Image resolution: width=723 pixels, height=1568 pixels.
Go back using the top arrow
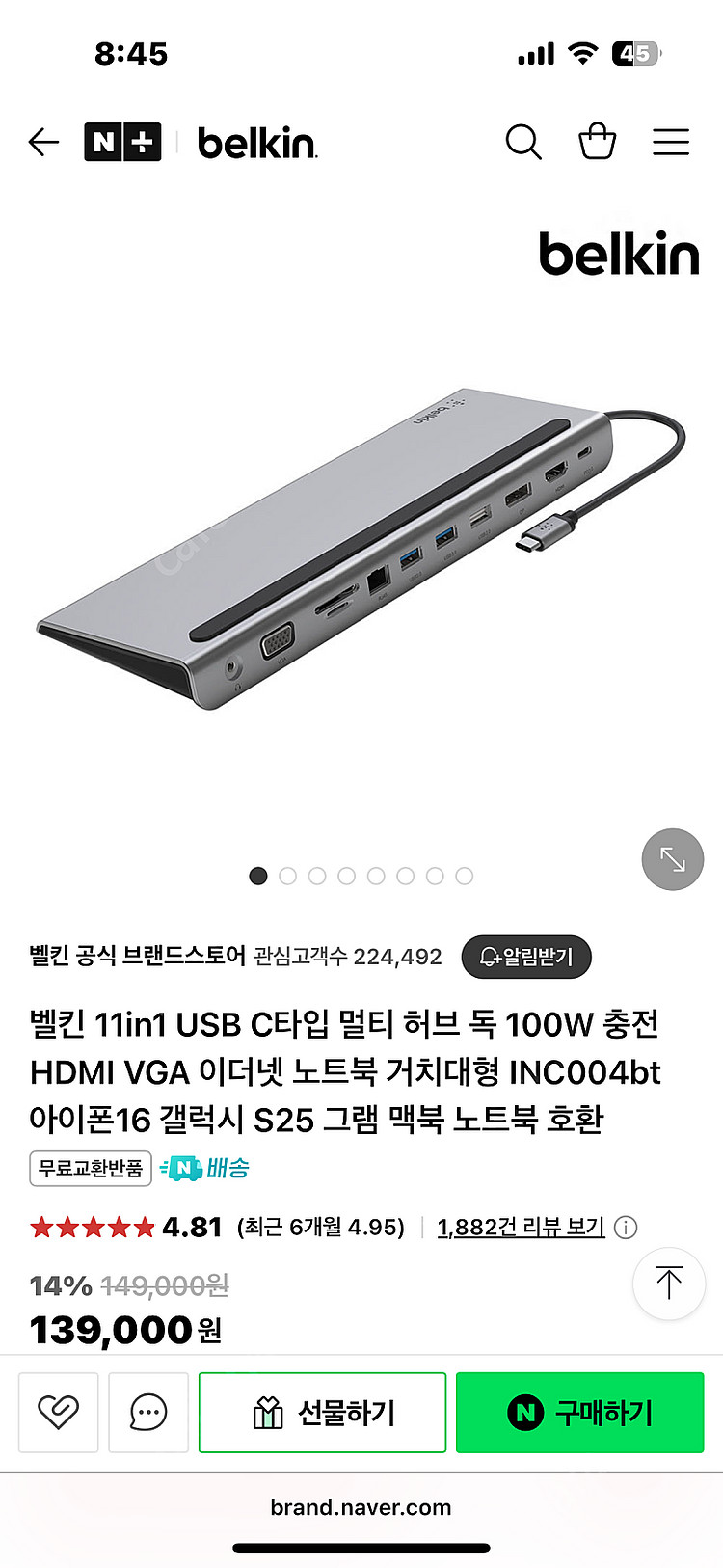click(43, 143)
